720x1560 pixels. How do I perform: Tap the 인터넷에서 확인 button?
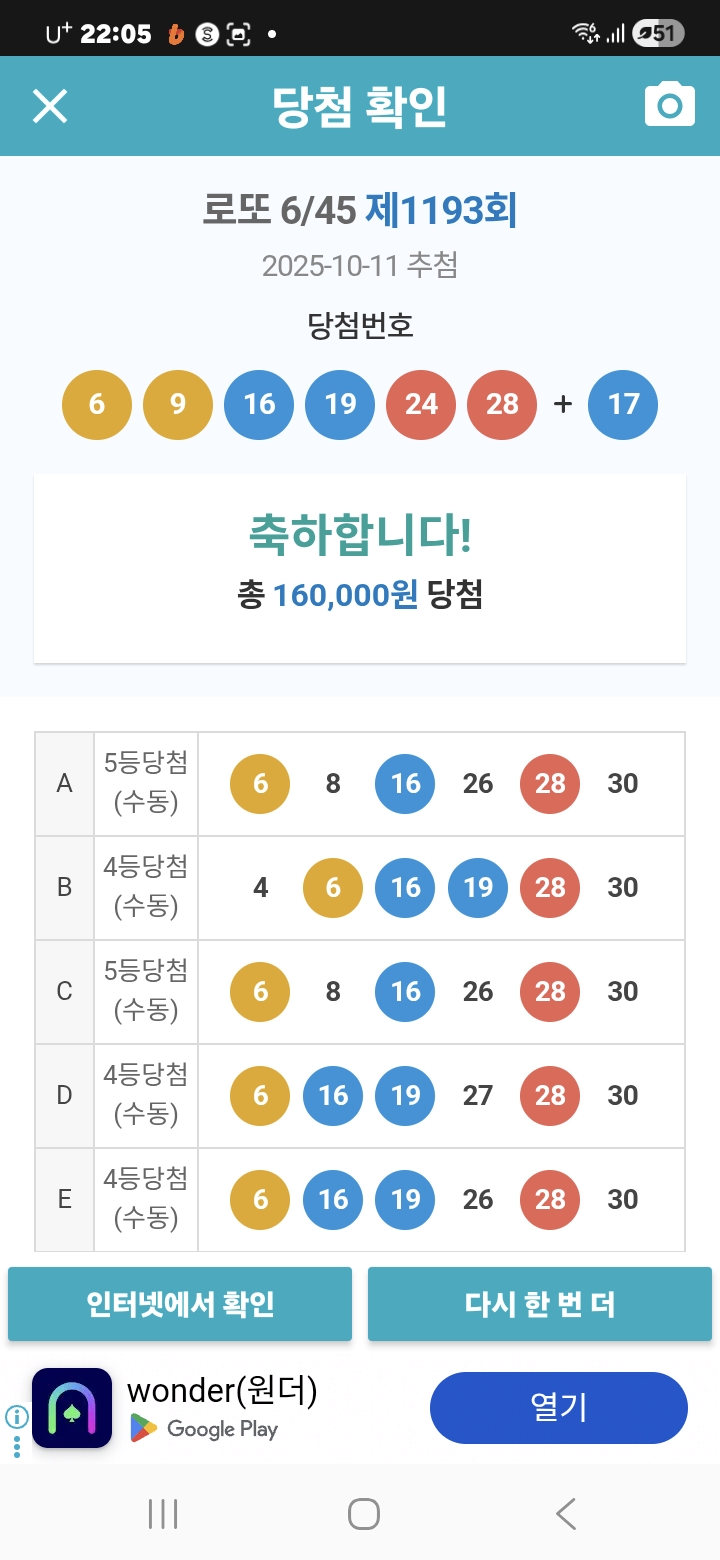pos(180,1304)
